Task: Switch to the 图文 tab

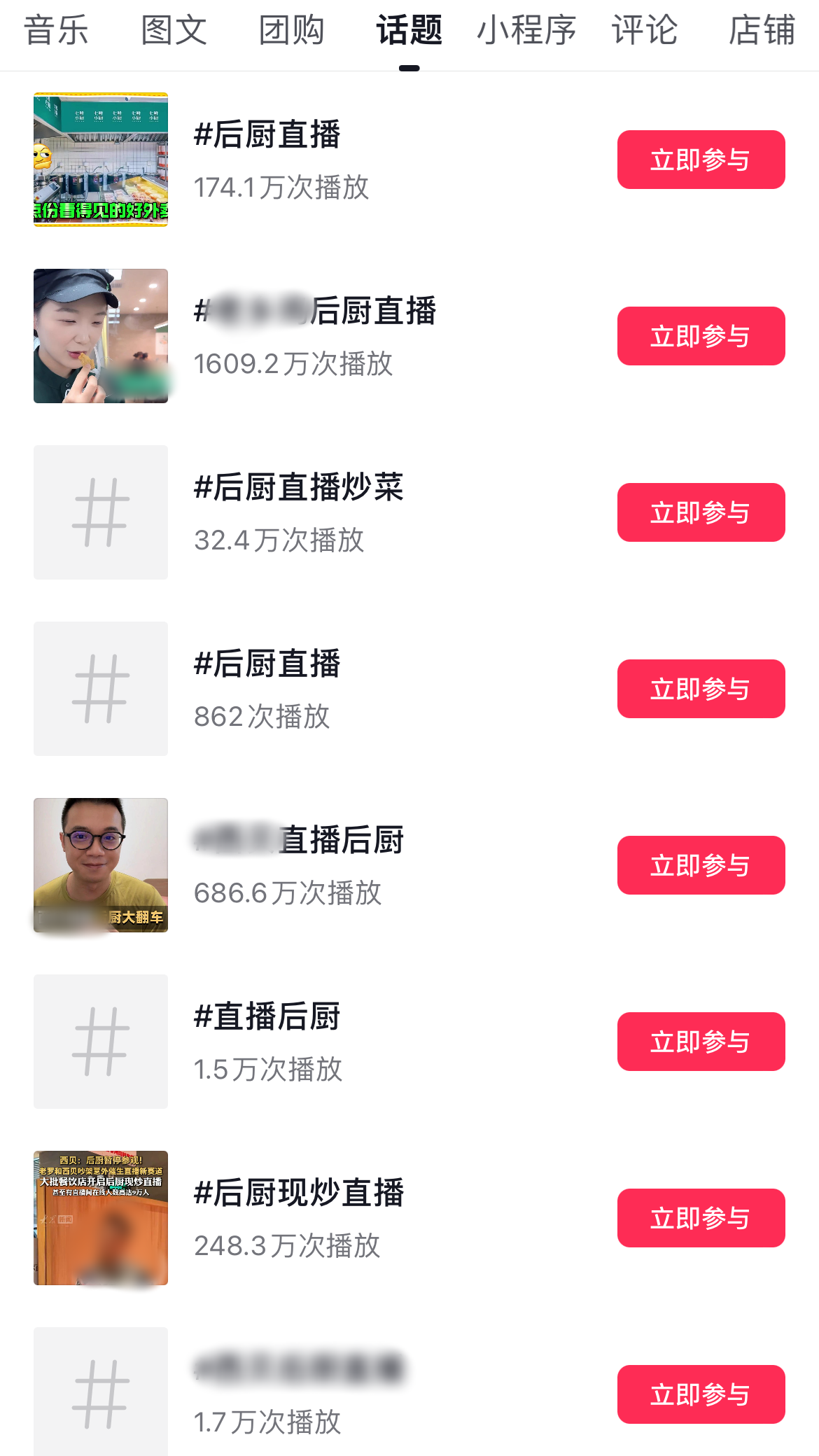Action: [174, 31]
